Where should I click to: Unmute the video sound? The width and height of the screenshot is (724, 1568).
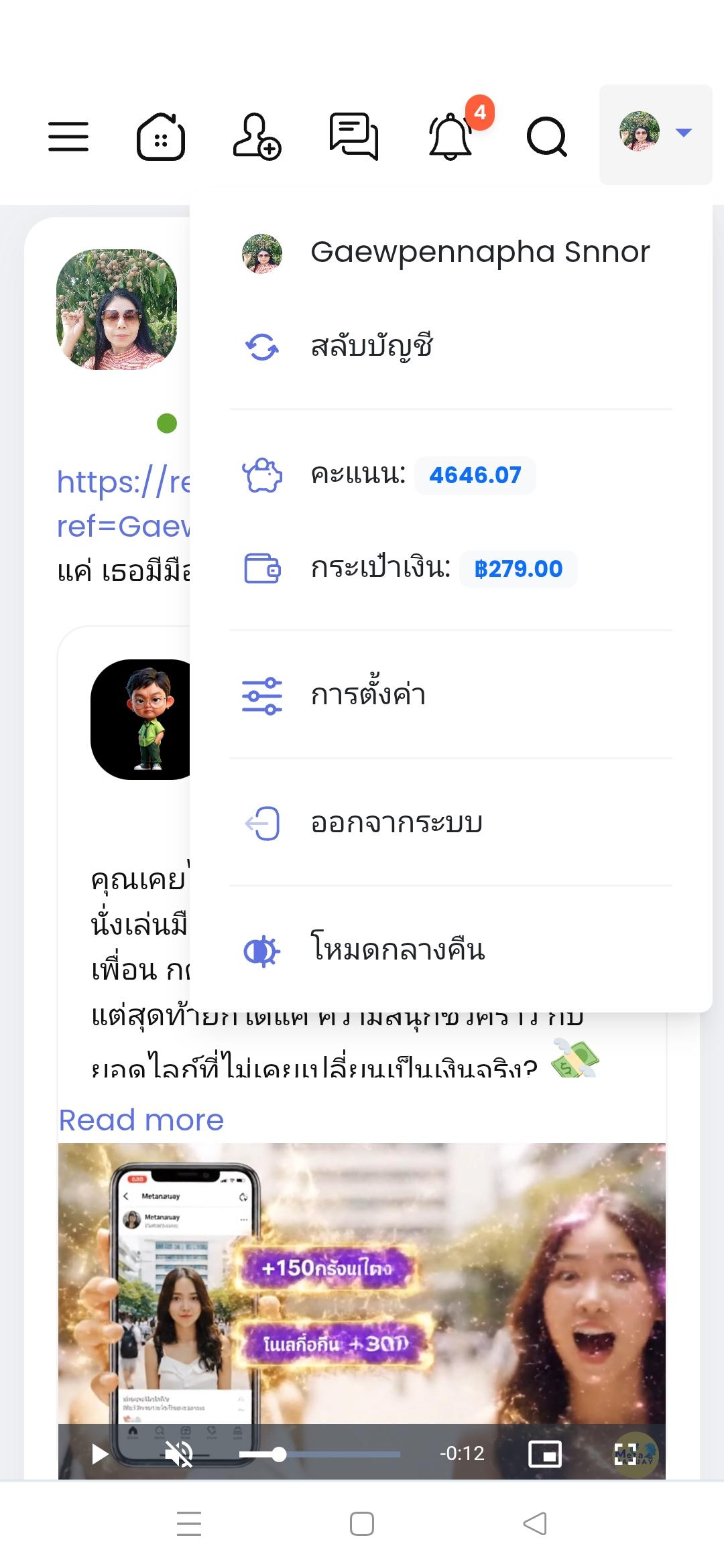tap(179, 1454)
